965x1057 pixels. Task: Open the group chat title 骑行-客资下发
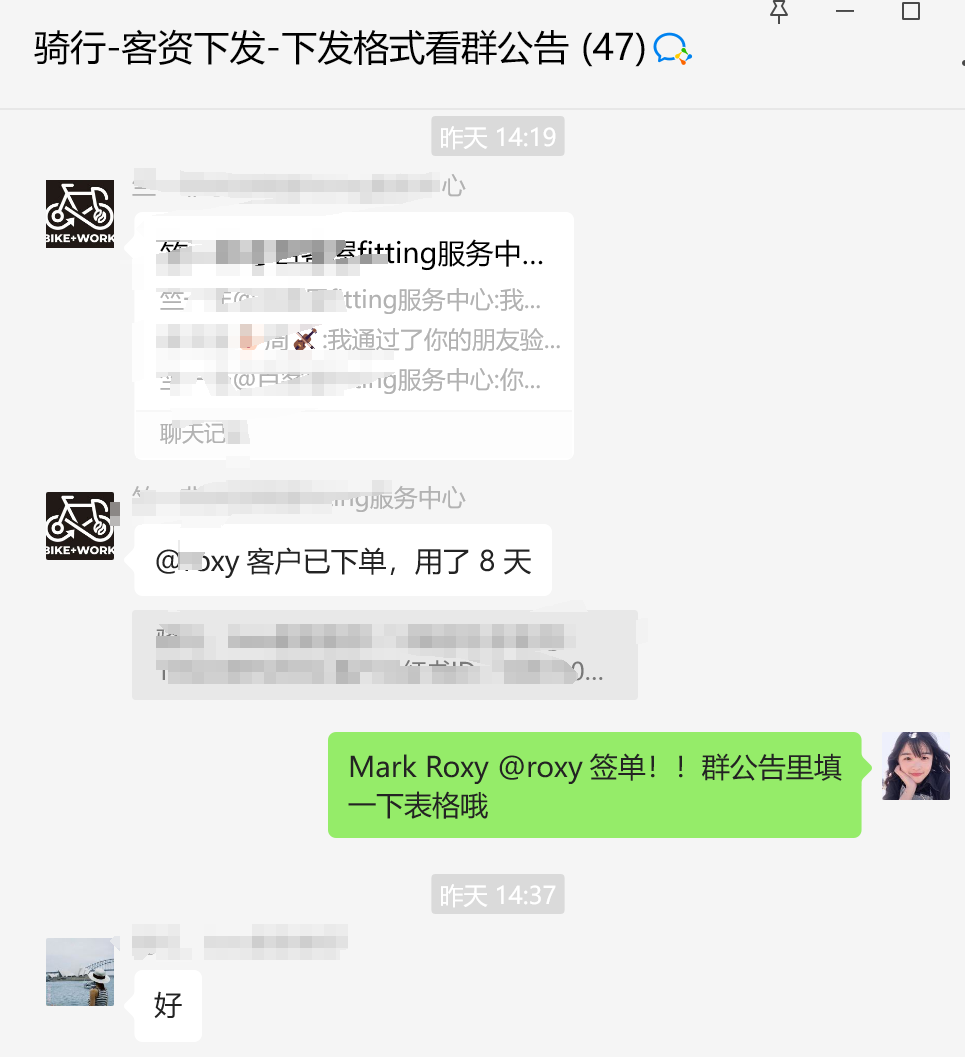click(x=339, y=49)
